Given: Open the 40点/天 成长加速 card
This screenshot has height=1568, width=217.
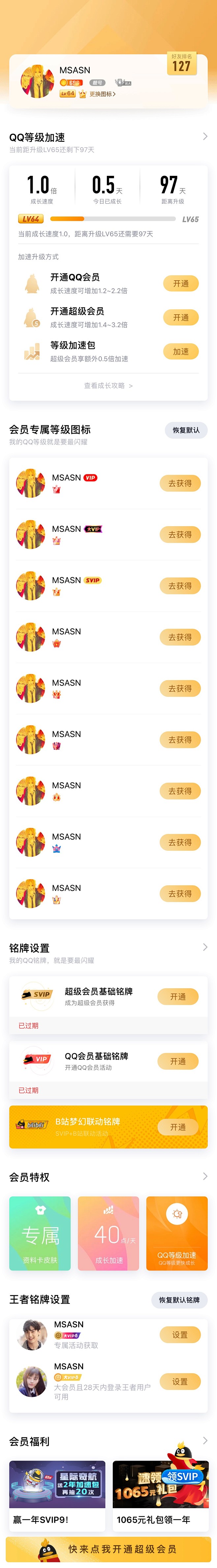Looking at the screenshot, I should [108, 1234].
